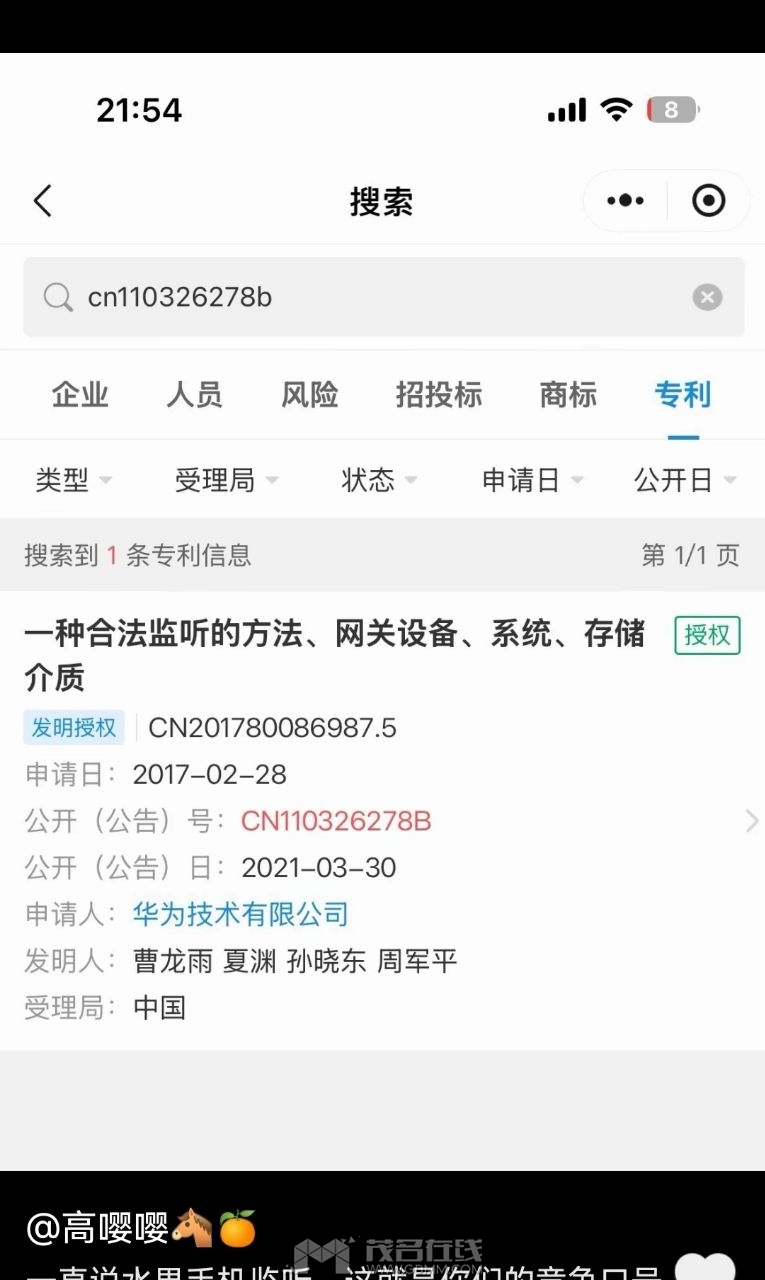
Task: Expand the 受理局 filter dropdown
Action: point(226,481)
